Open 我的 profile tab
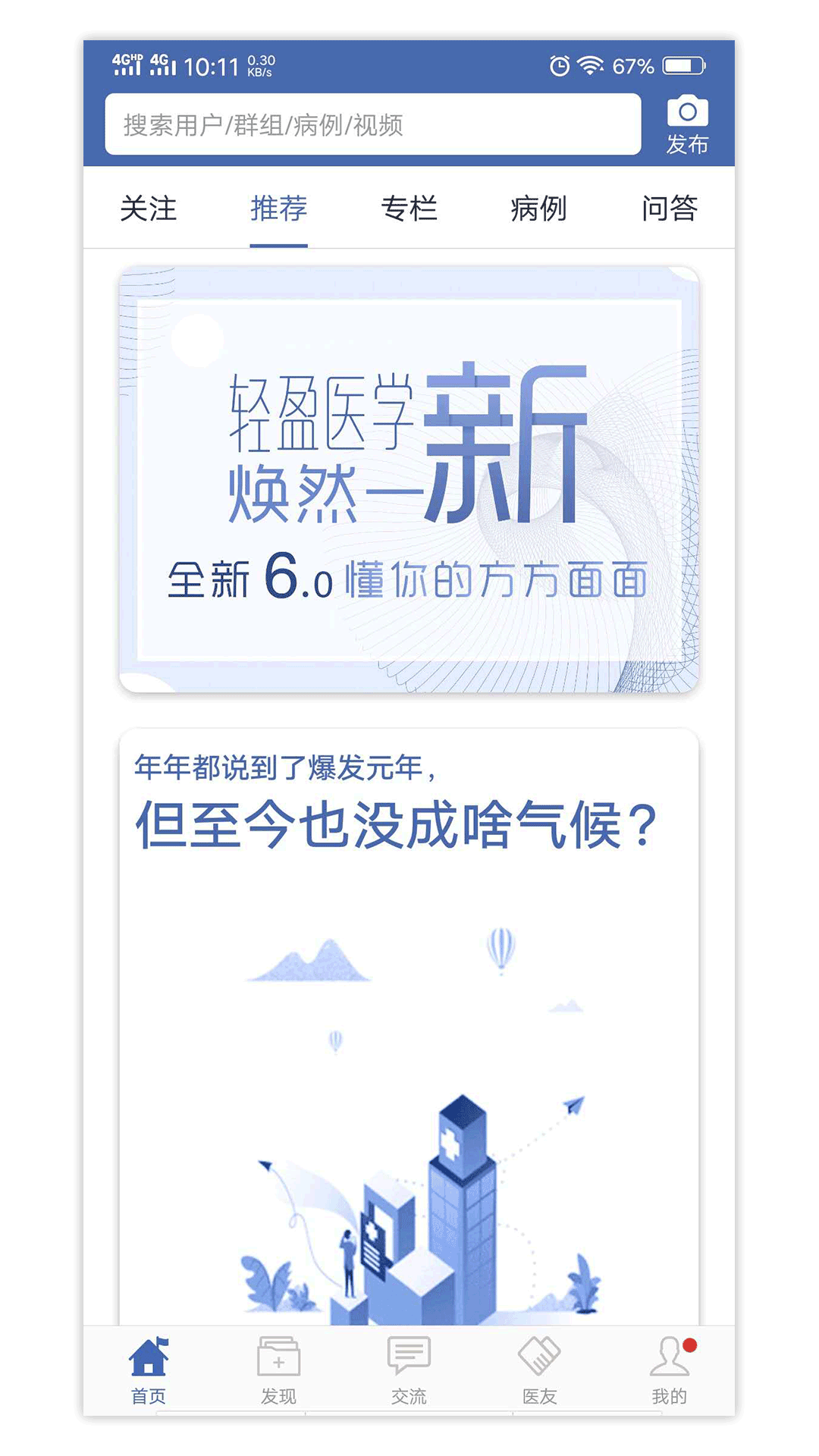819x1456 pixels. (670, 1370)
